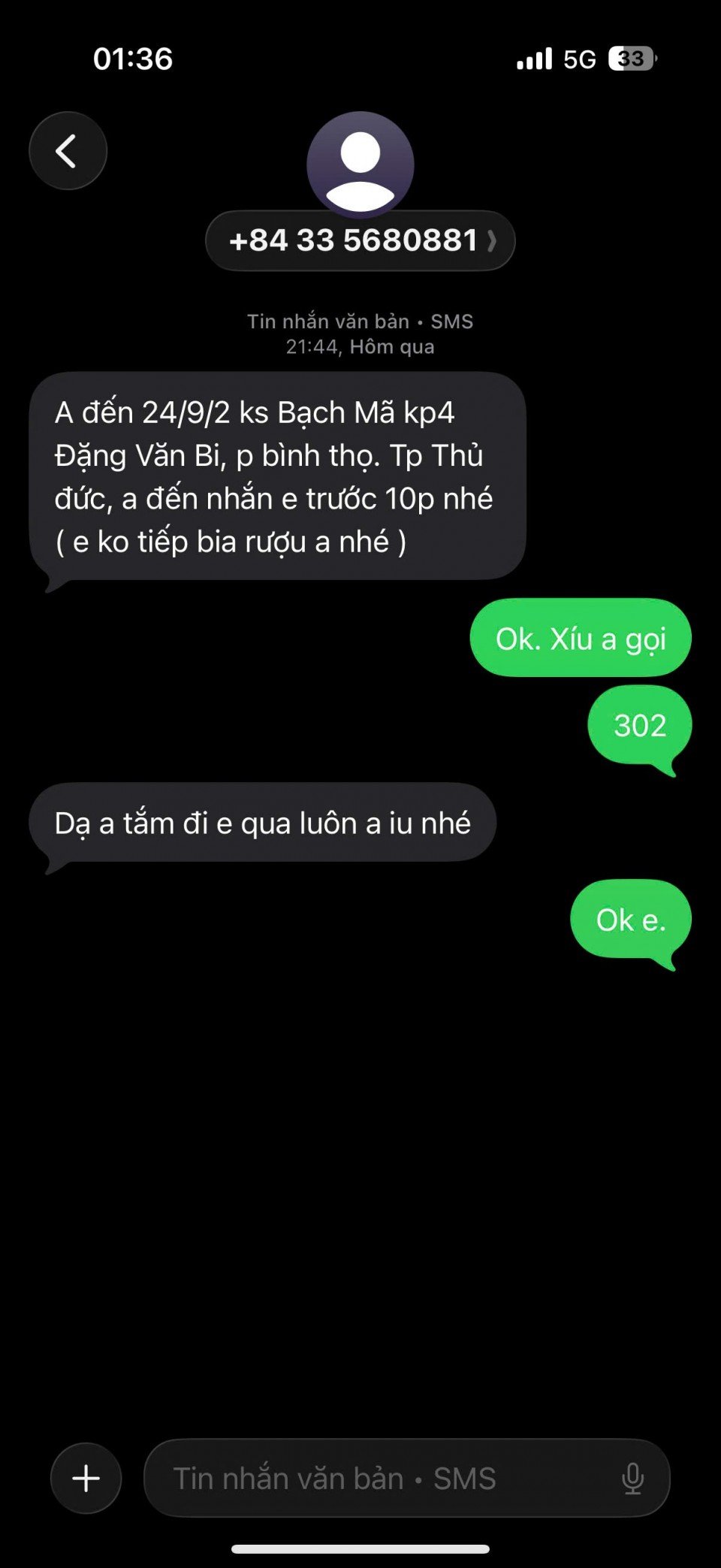This screenshot has height=1568, width=721.
Task: Go back to the message list
Action: [68, 151]
